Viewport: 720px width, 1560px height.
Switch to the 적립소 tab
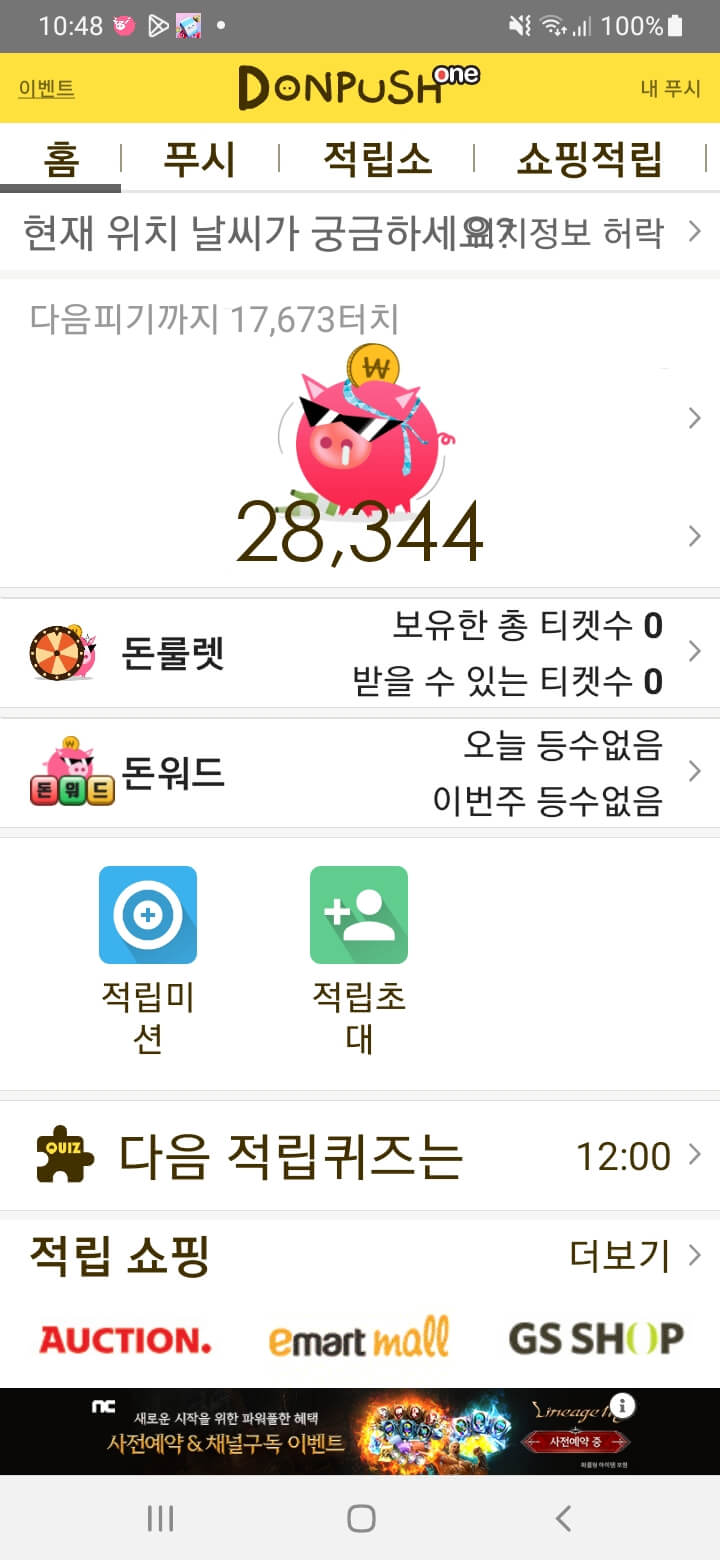click(x=377, y=159)
